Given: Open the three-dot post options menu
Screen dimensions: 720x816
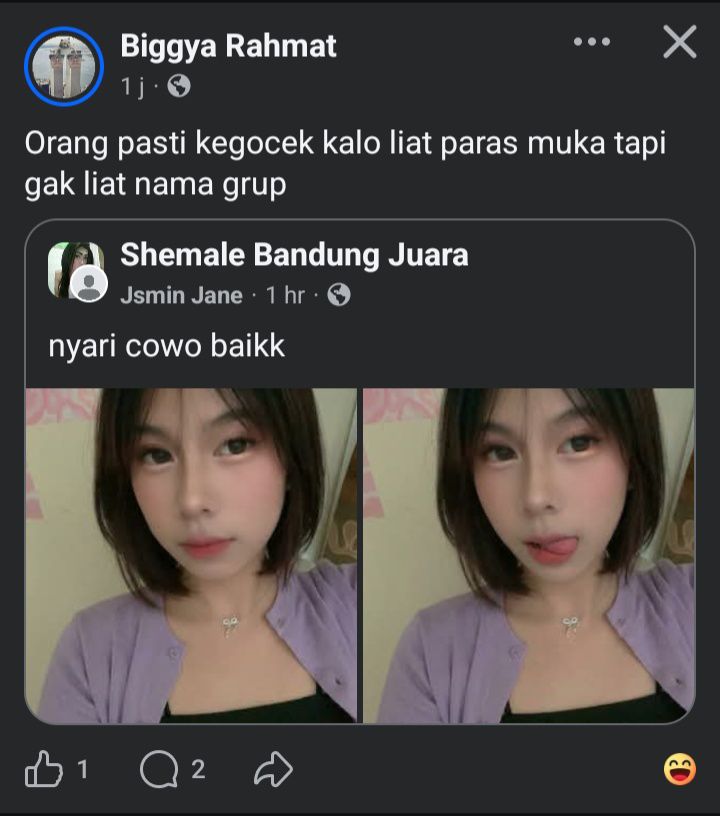Looking at the screenshot, I should click(591, 42).
